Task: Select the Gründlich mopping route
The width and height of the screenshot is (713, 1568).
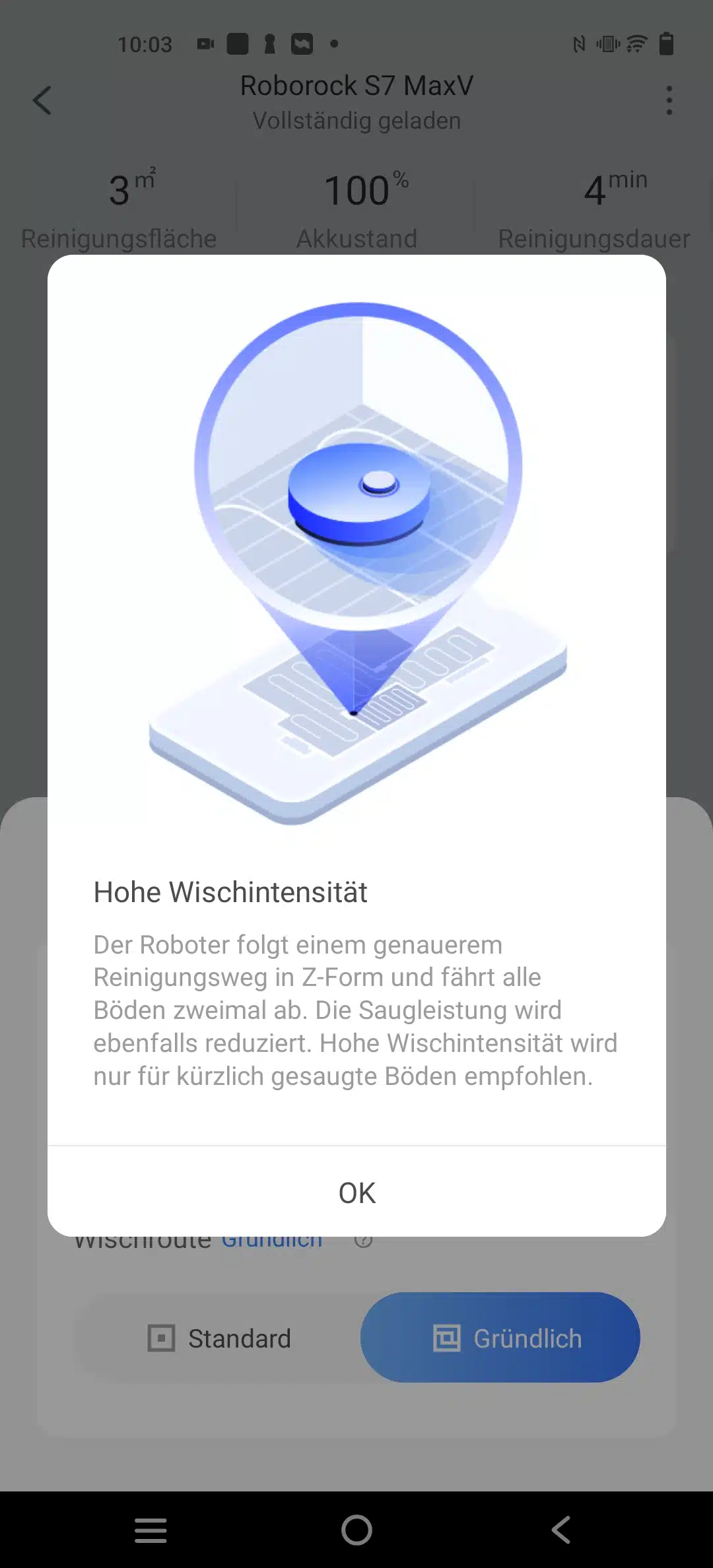Action: pyautogui.click(x=500, y=1338)
